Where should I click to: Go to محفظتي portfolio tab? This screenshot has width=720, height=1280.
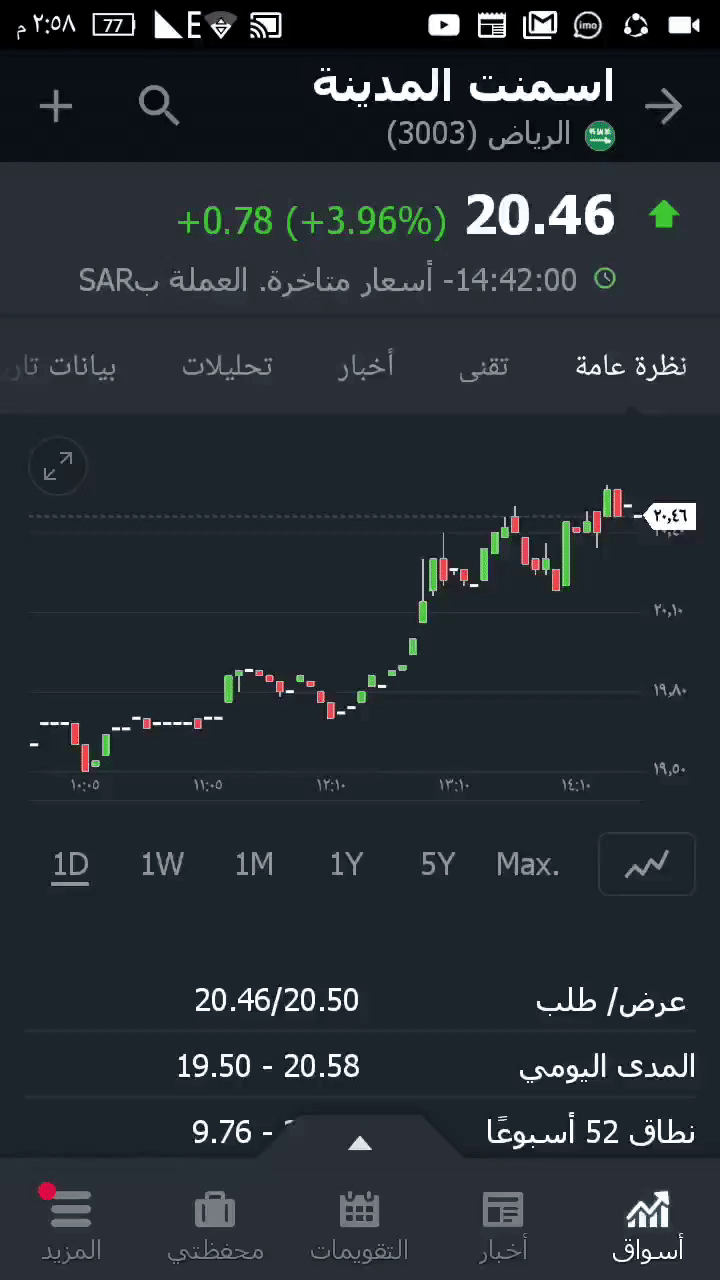(215, 1223)
